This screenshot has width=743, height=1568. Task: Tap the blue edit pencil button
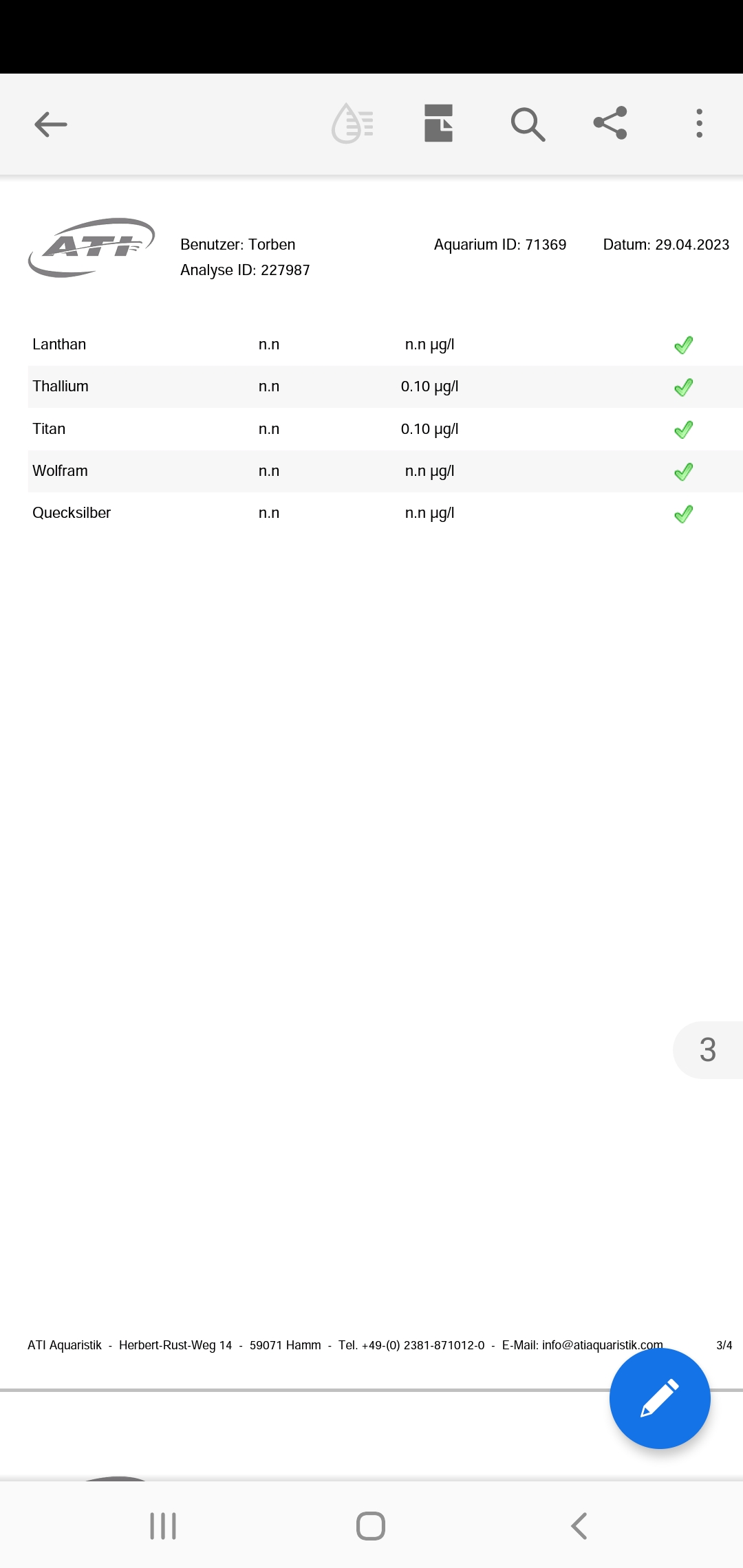659,1398
